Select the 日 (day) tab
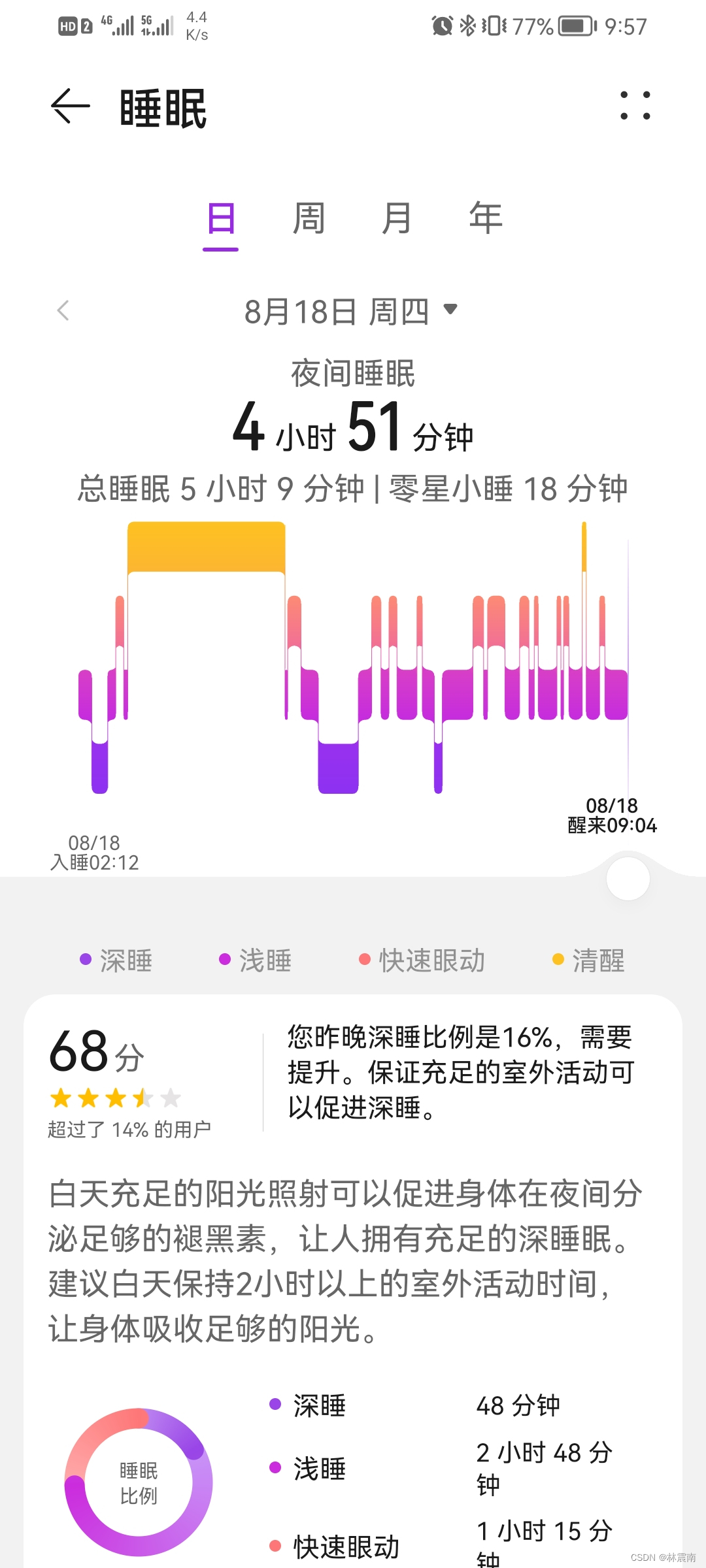 (221, 218)
